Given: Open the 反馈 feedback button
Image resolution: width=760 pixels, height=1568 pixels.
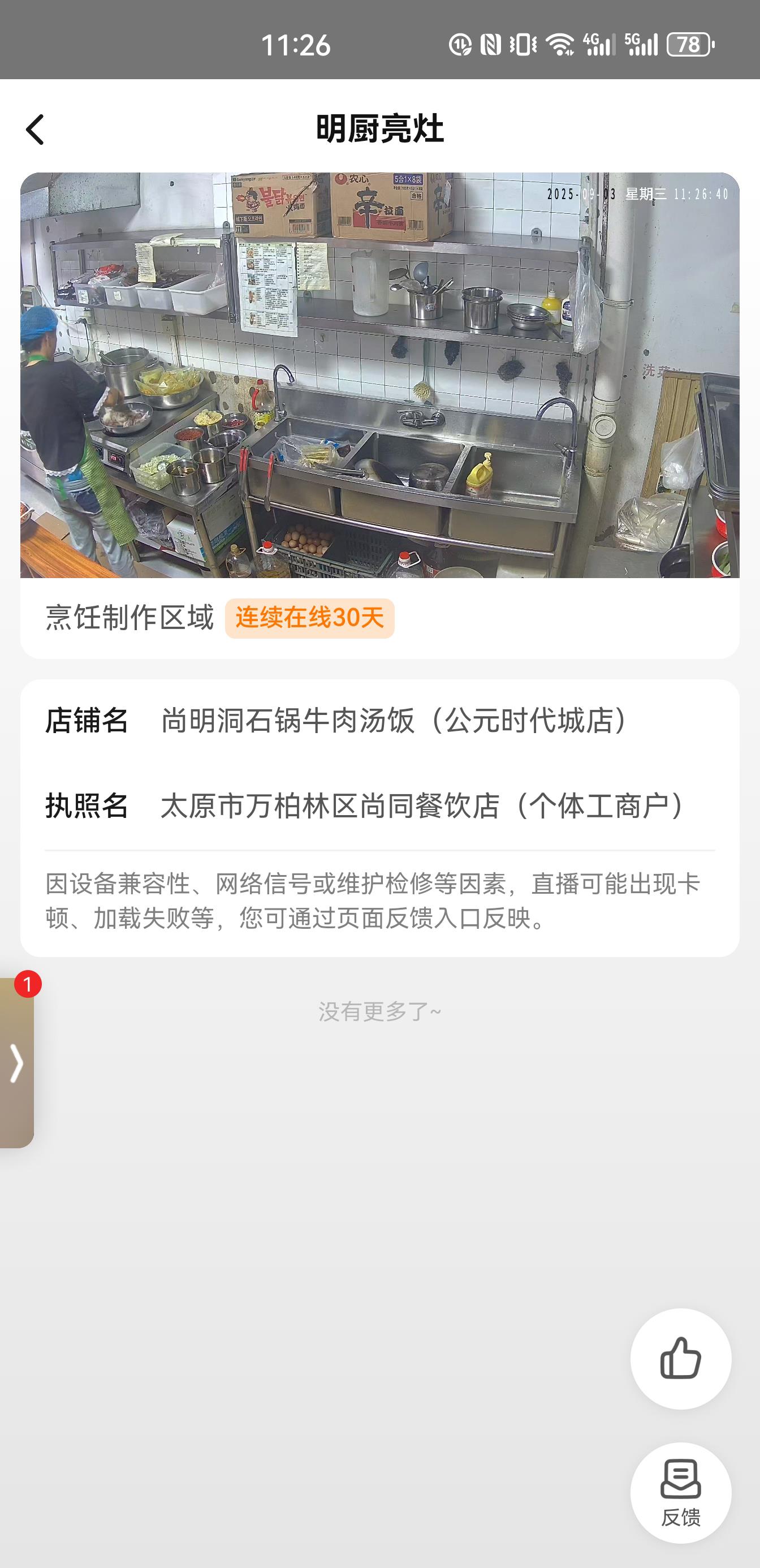Looking at the screenshot, I should click(680, 1492).
